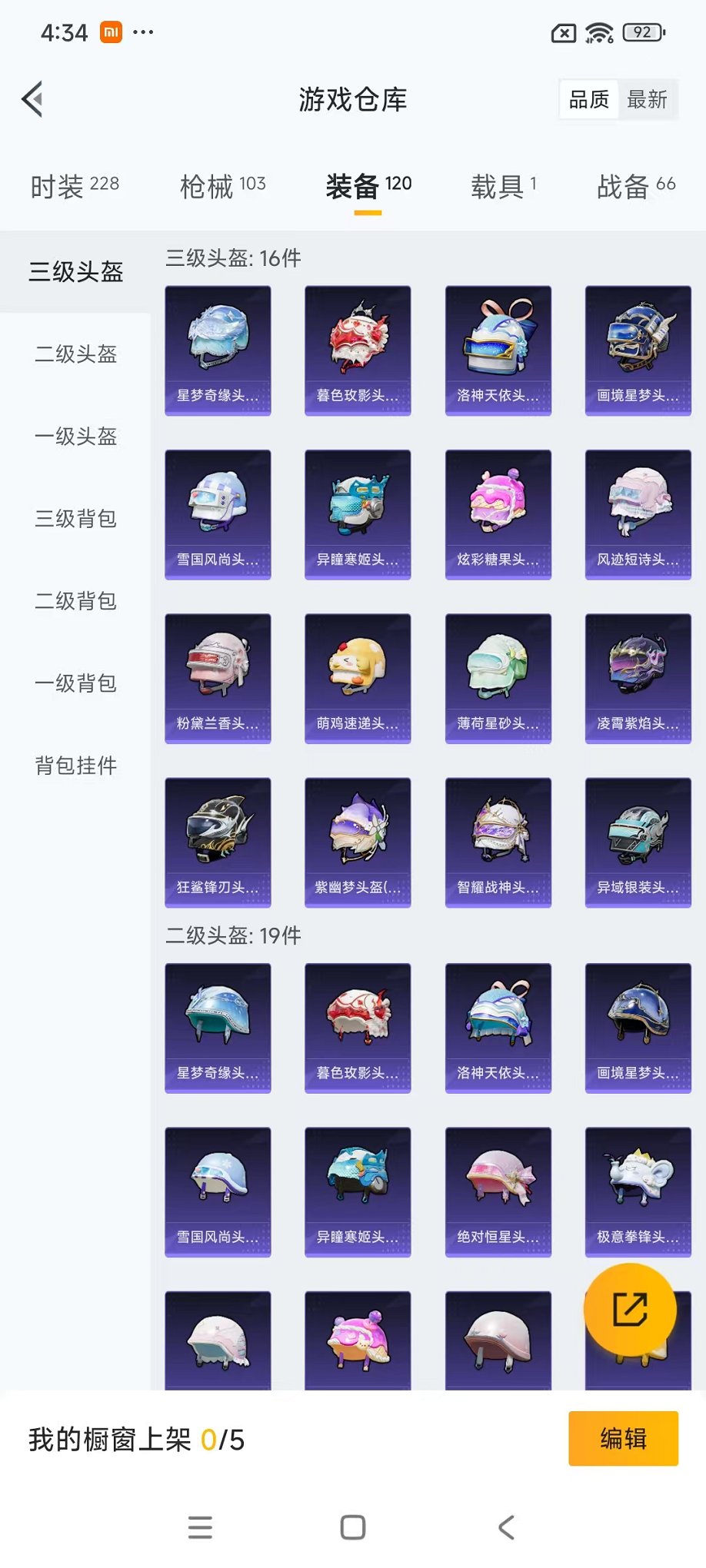
Task: Select 一级头盔 in the side menu
Action: point(75,437)
